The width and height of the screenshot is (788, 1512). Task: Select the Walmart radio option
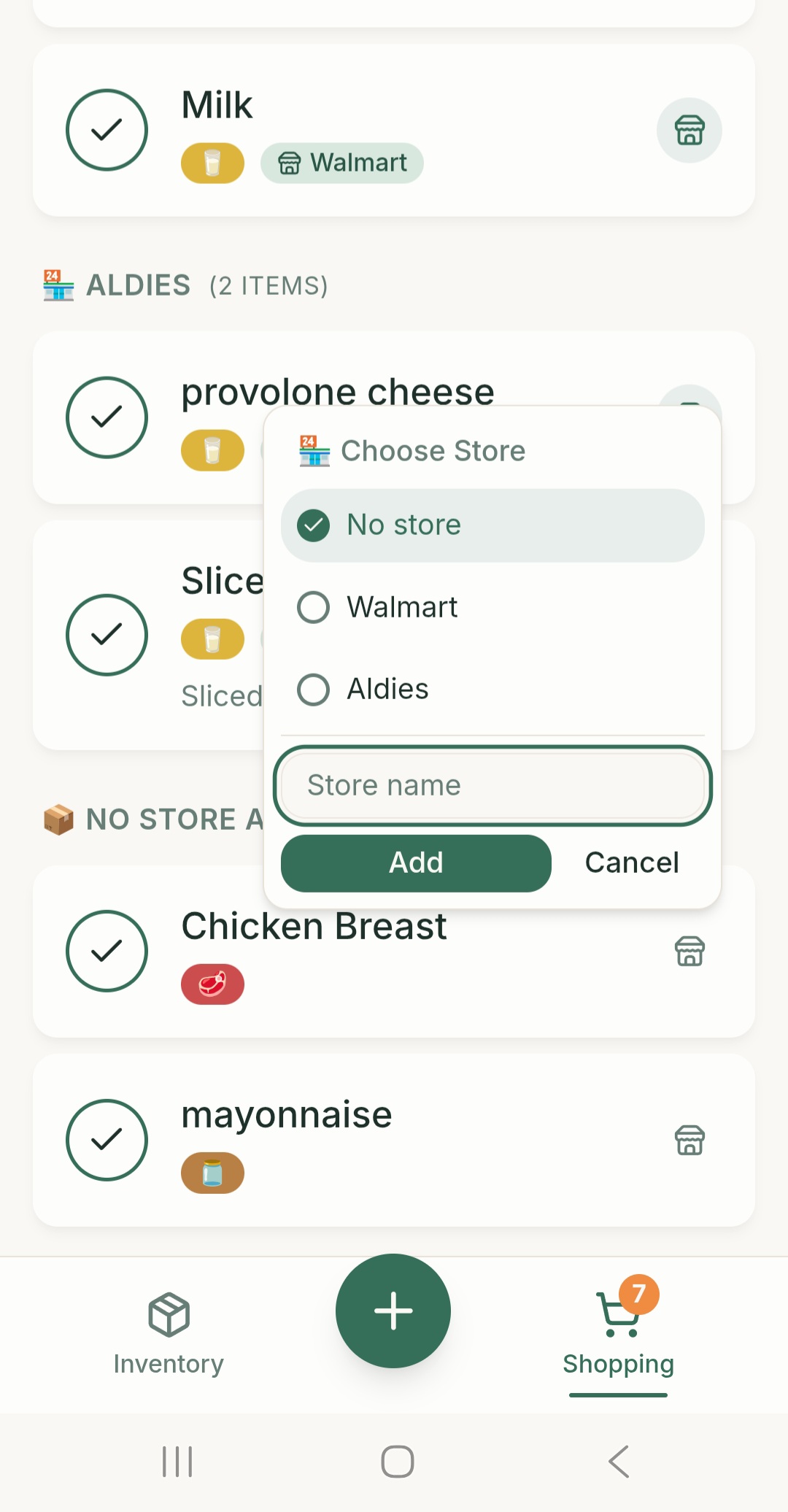(312, 606)
